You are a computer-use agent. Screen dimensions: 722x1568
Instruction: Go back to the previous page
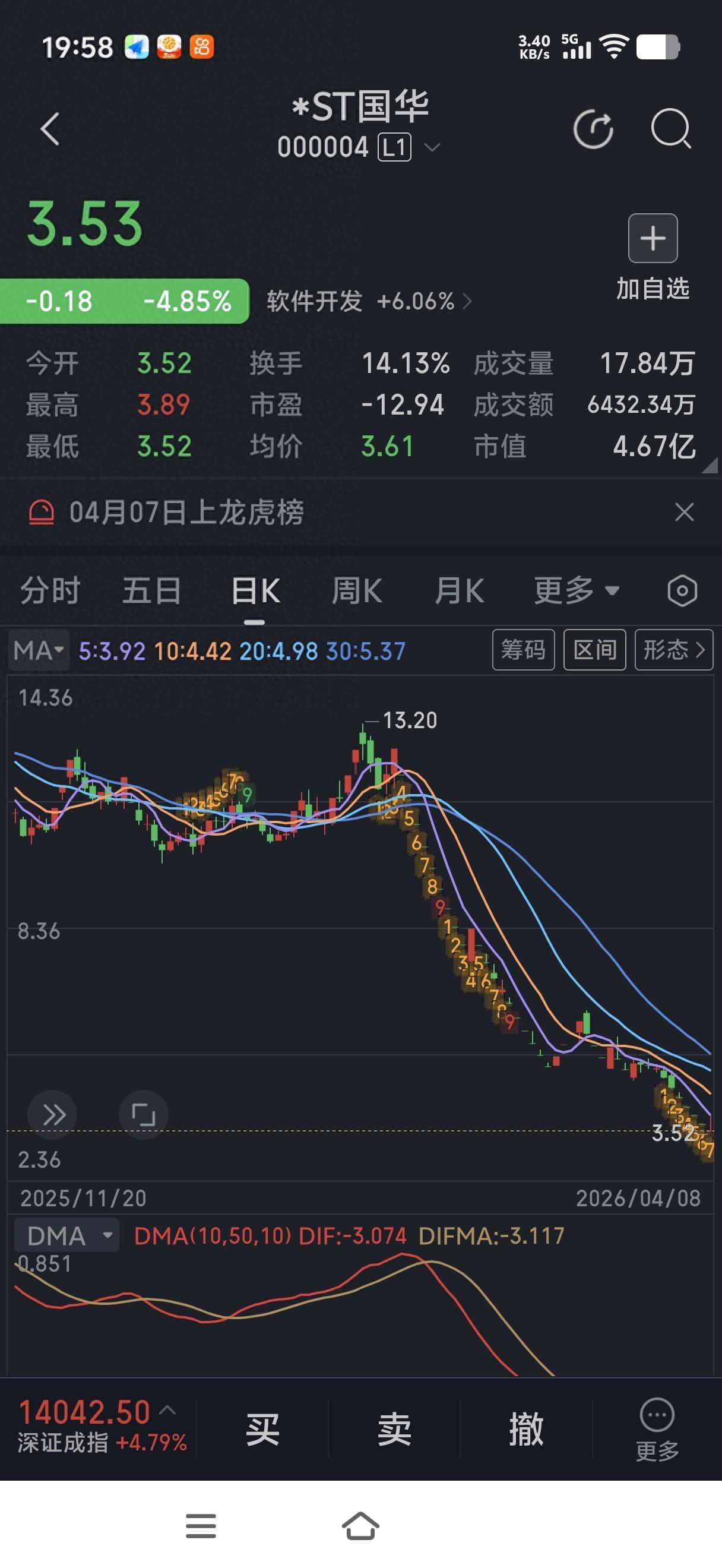point(50,129)
